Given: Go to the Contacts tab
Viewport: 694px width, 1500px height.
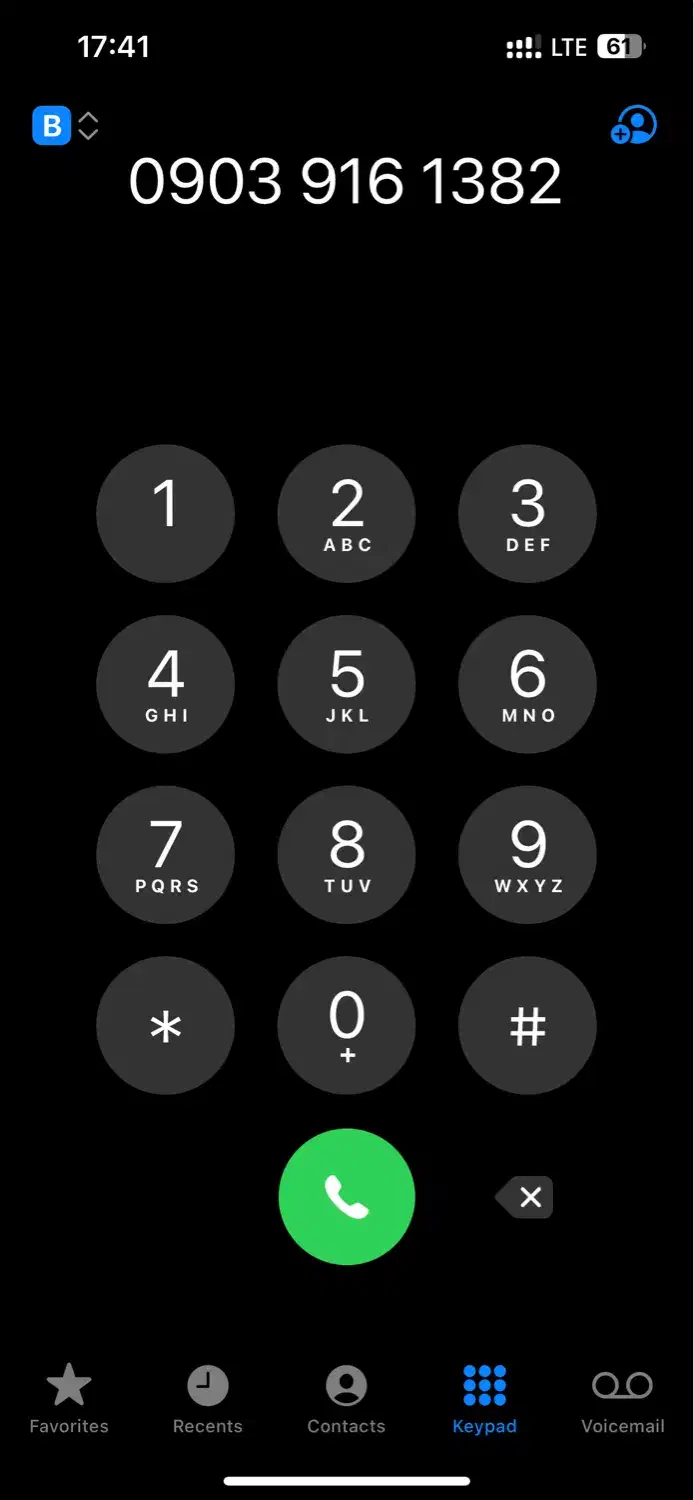Looking at the screenshot, I should coord(346,1399).
